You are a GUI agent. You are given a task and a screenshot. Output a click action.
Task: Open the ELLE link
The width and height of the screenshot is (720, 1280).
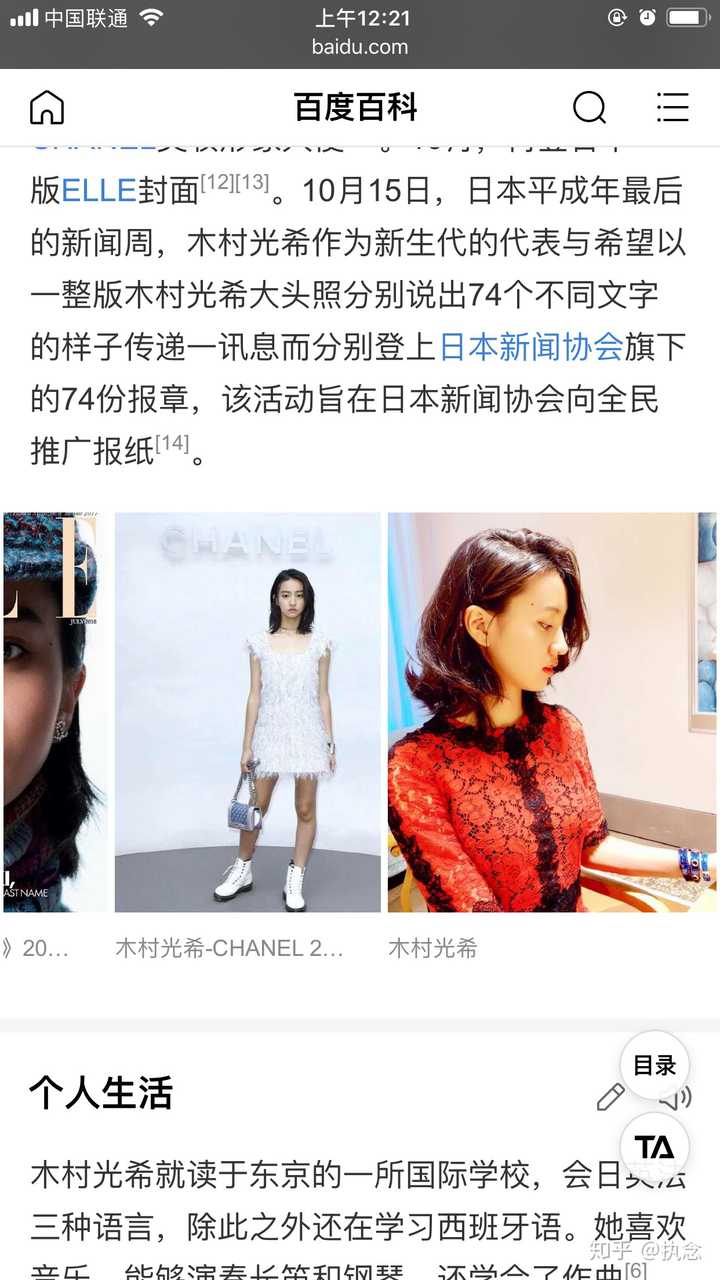point(98,190)
